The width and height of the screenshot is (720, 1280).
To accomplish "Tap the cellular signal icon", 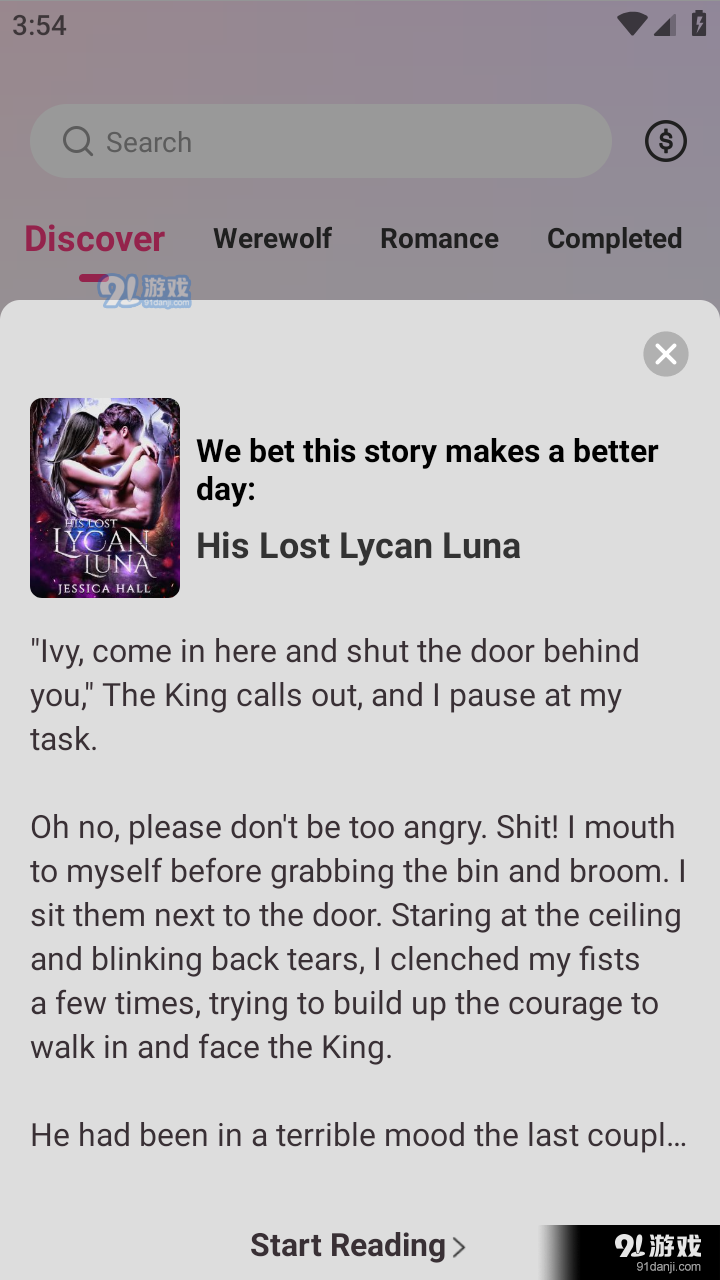I will [664, 27].
